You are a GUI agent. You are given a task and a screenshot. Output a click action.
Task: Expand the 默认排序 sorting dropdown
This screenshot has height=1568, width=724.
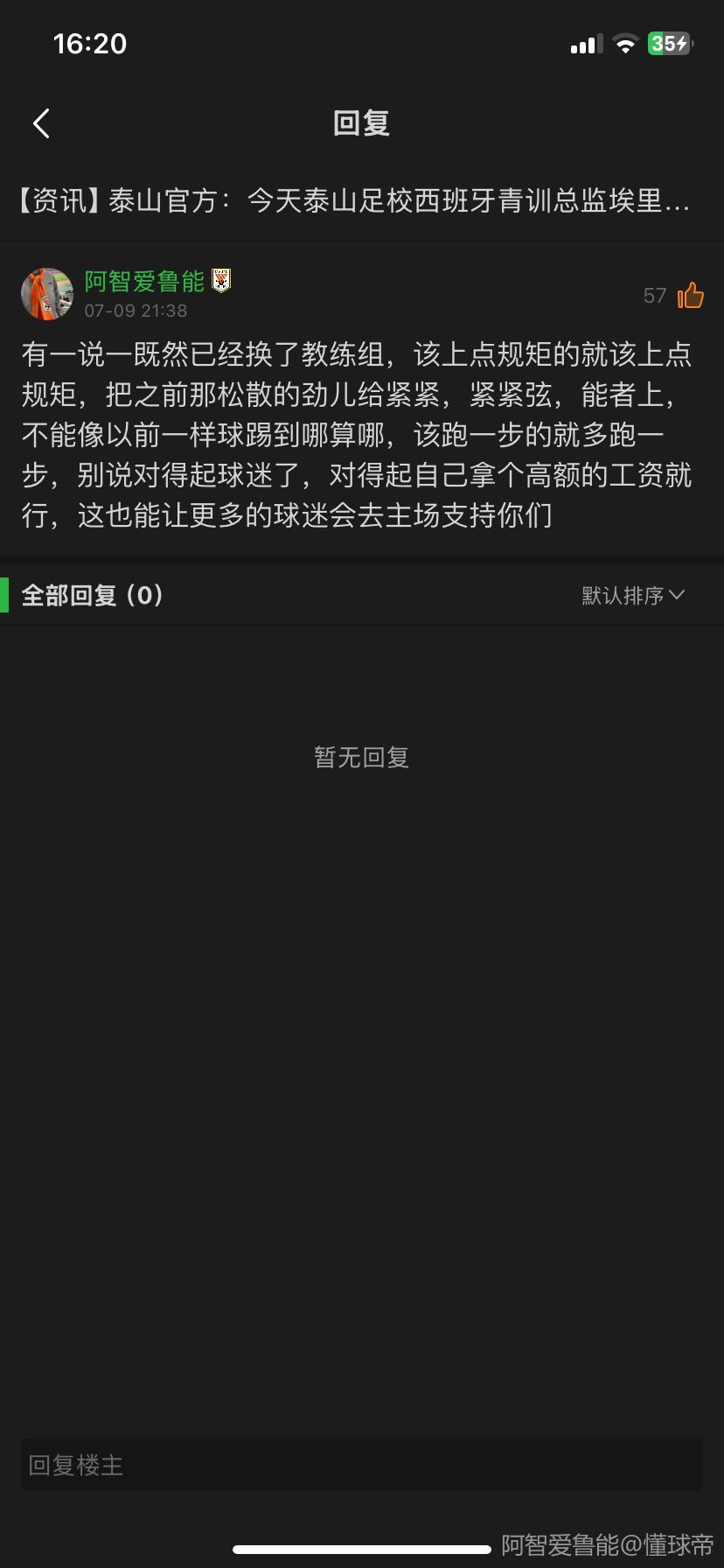633,596
